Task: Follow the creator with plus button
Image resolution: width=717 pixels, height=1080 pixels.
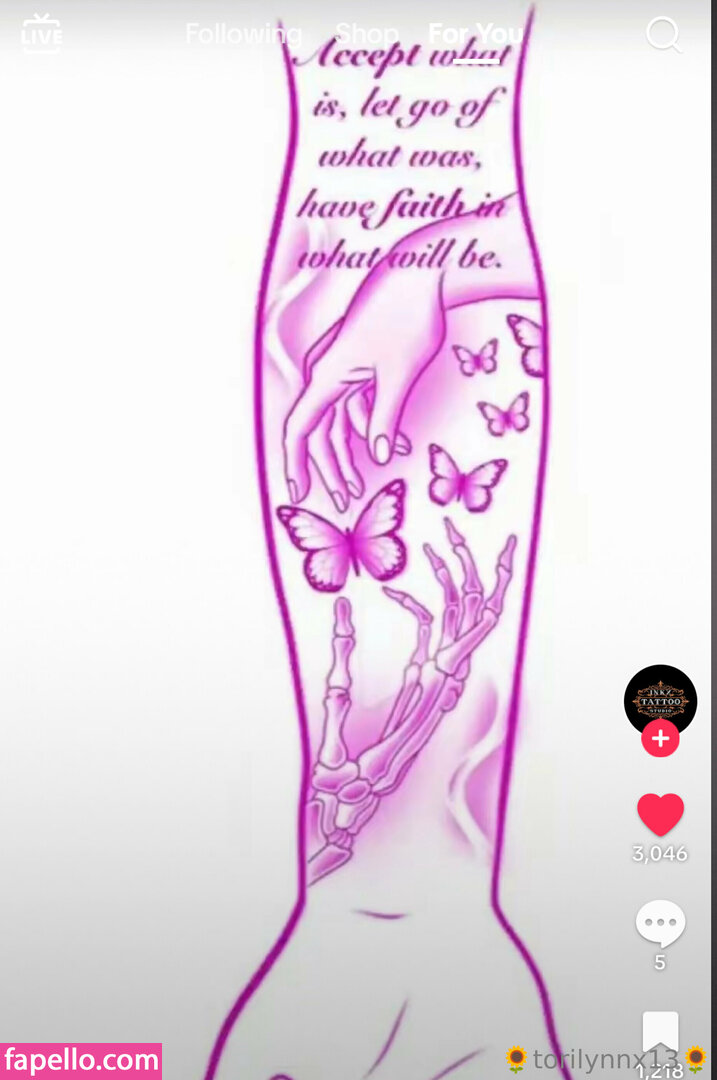Action: point(660,740)
